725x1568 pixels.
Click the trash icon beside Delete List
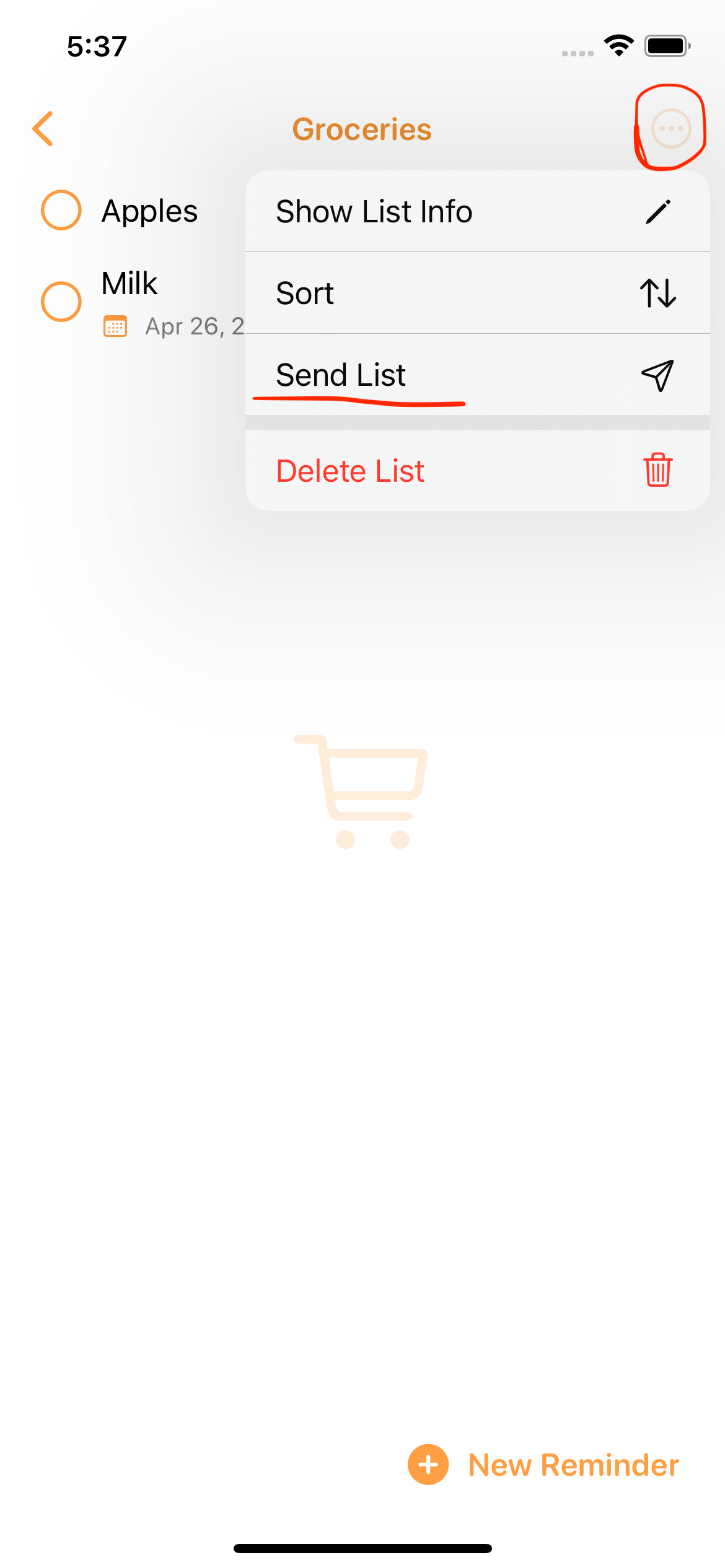click(x=656, y=470)
